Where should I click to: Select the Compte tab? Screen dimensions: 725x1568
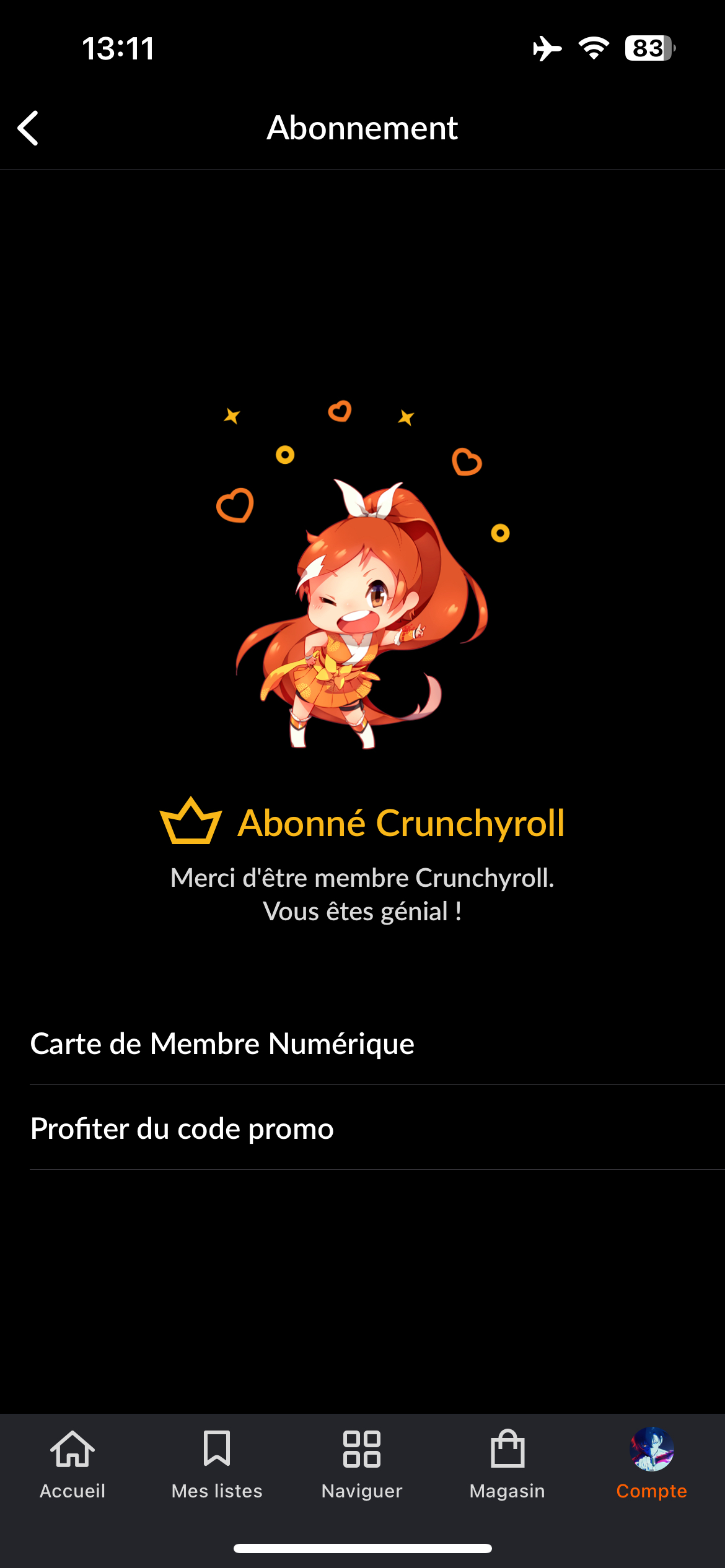(x=651, y=1464)
